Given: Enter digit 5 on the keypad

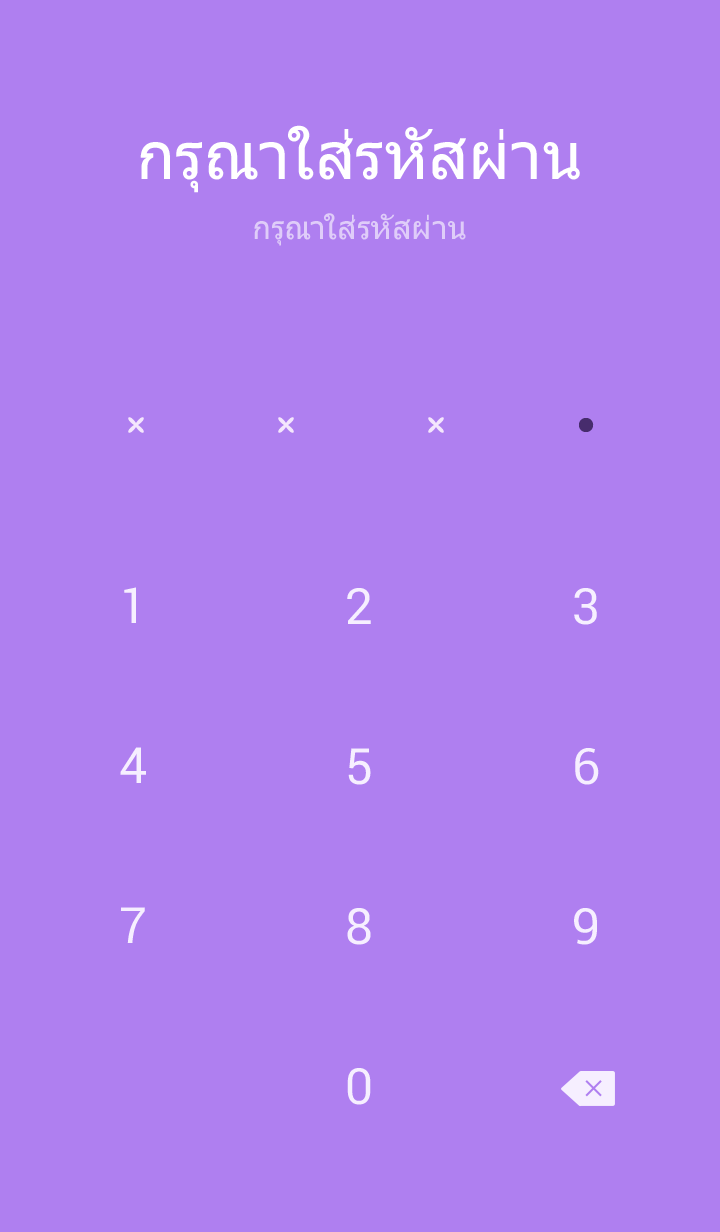Looking at the screenshot, I should 359,767.
